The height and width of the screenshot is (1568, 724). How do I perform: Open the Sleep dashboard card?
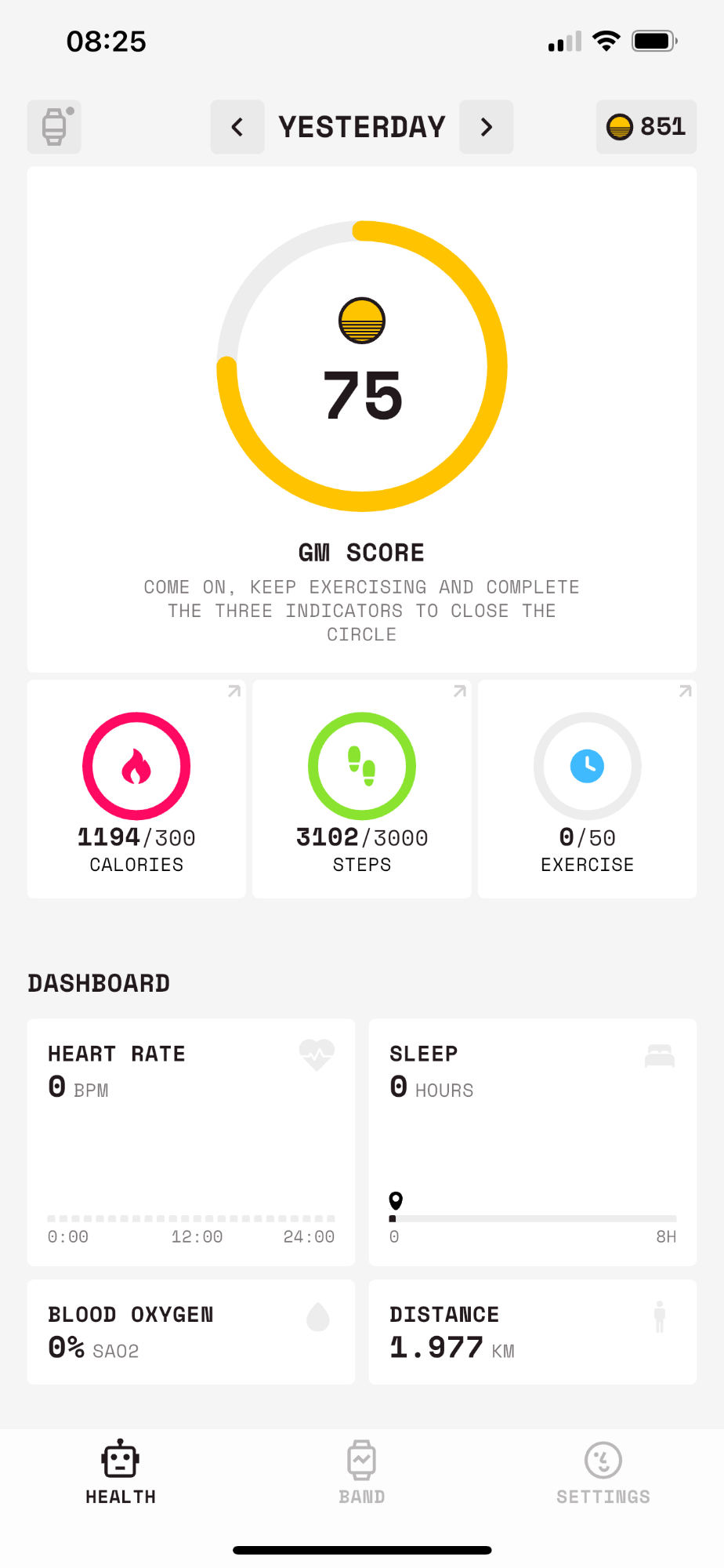coord(533,1142)
